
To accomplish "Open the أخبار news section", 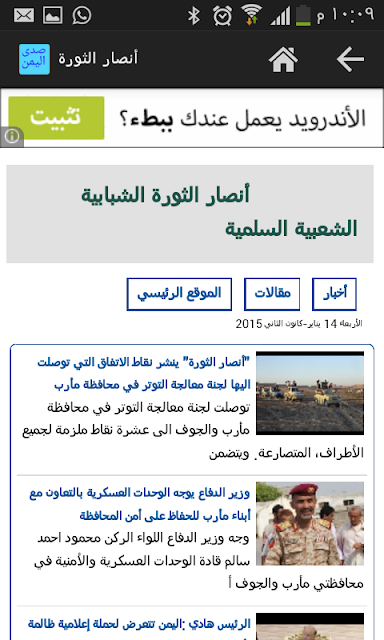I will 334,294.
